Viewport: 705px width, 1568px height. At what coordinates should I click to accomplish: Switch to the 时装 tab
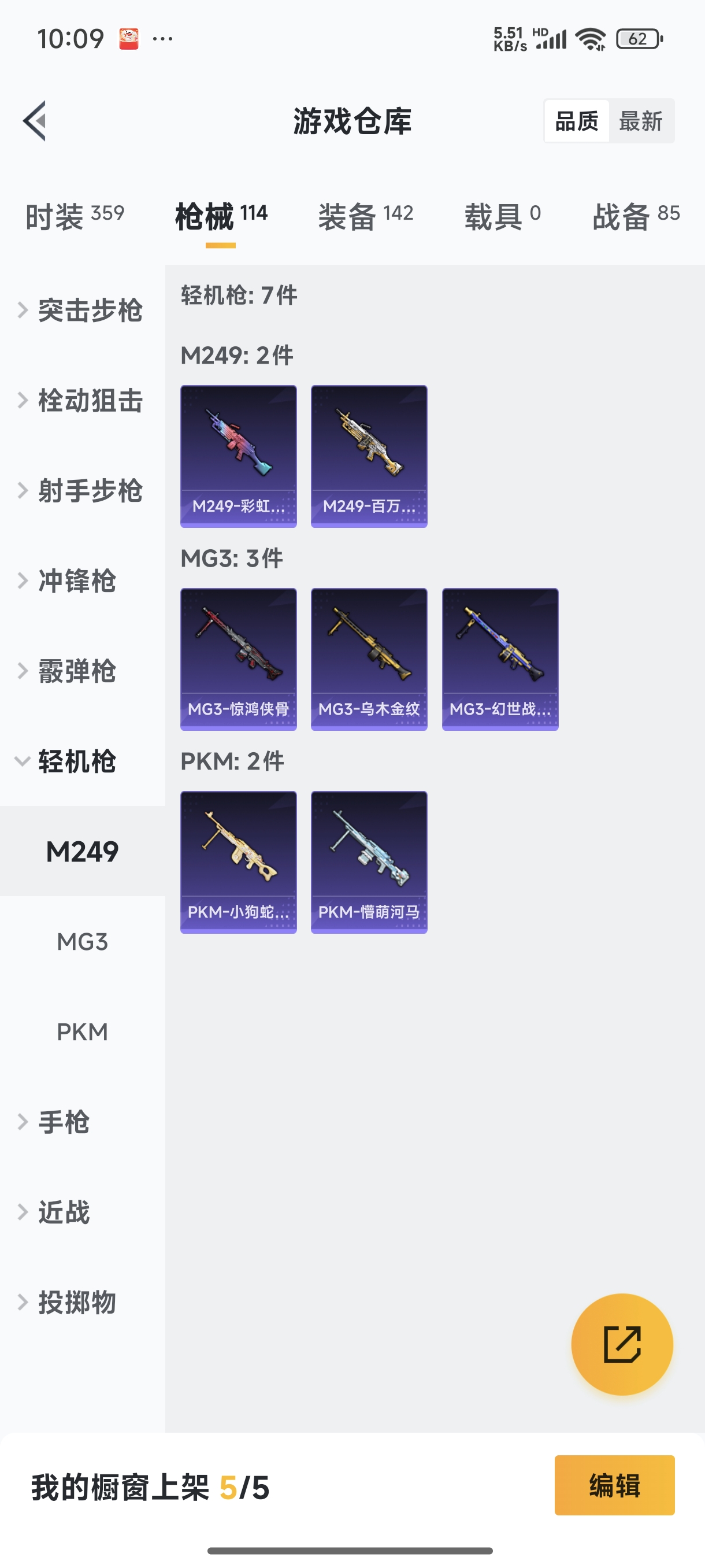click(74, 216)
